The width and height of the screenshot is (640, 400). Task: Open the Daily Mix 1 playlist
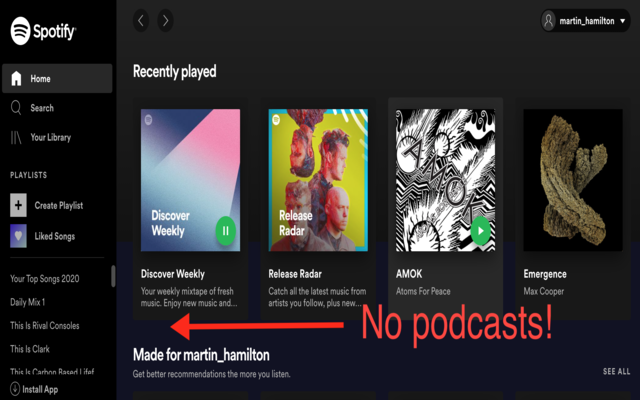coord(27,302)
